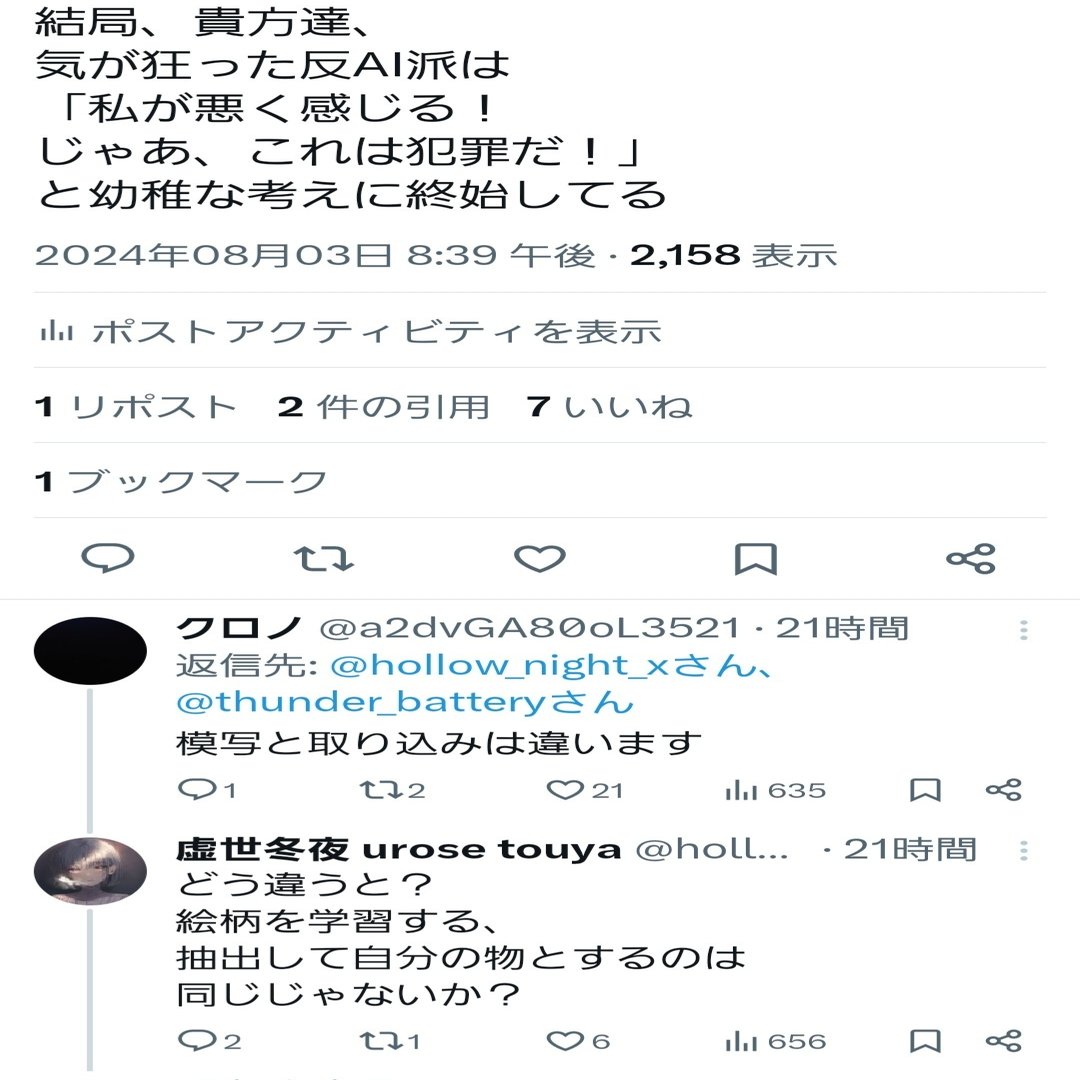Open ポストアクティビティを表示 link
Viewport: 1080px width, 1080px height.
point(350,331)
